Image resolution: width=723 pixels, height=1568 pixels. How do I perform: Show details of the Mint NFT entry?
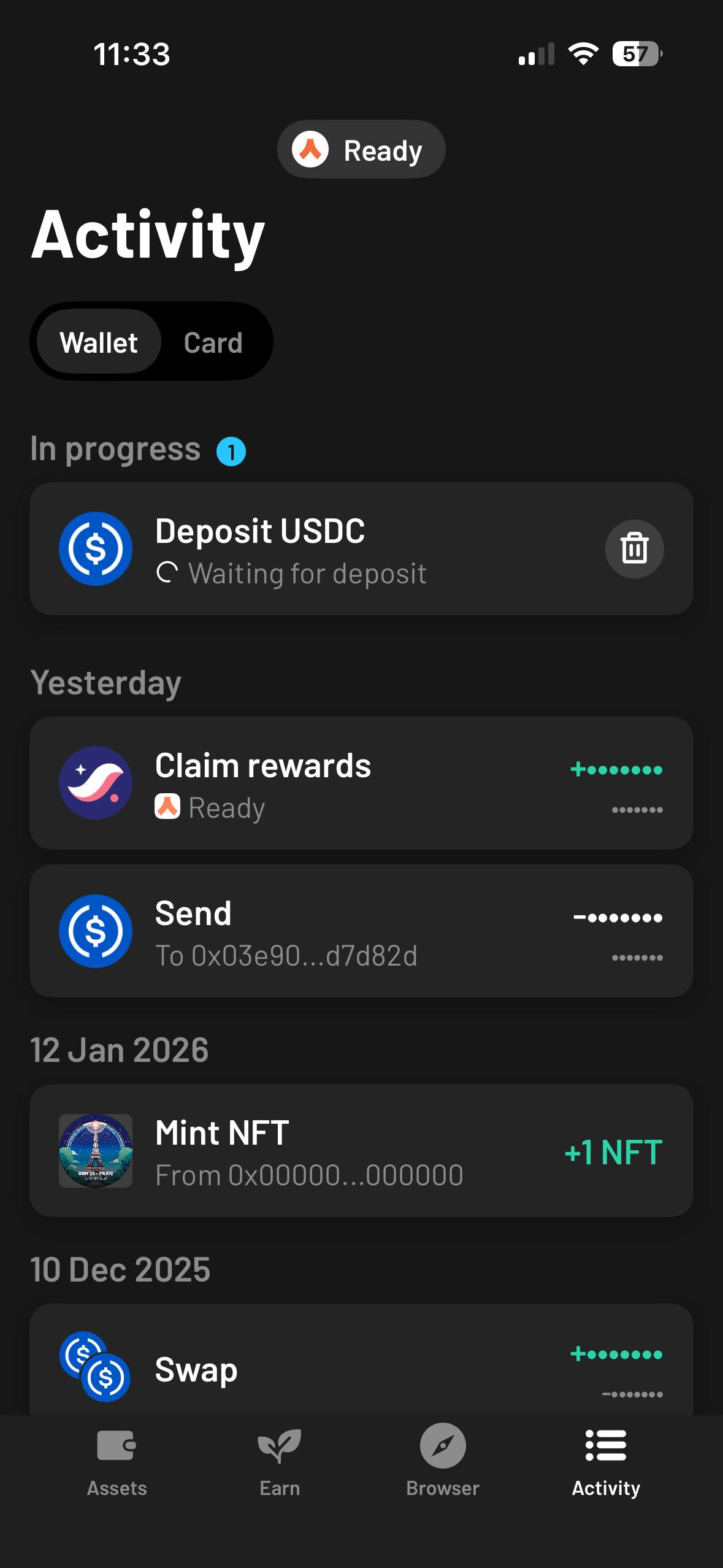(361, 1151)
